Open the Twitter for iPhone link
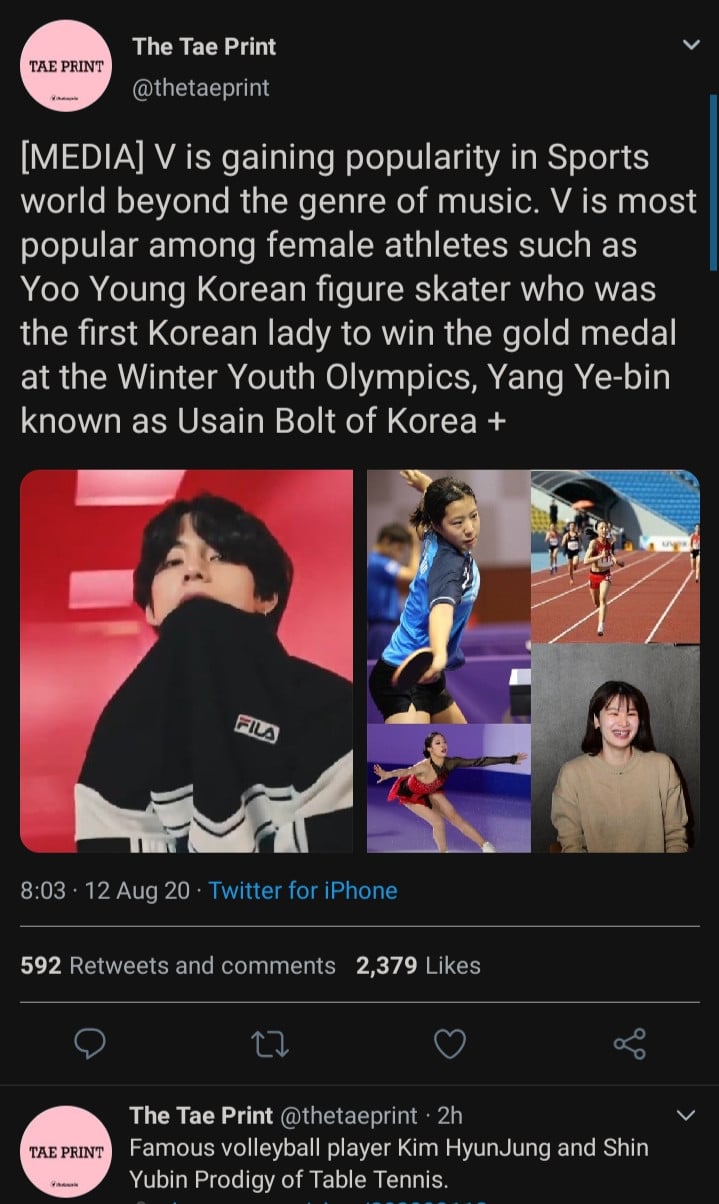The image size is (719, 1204). (x=303, y=890)
